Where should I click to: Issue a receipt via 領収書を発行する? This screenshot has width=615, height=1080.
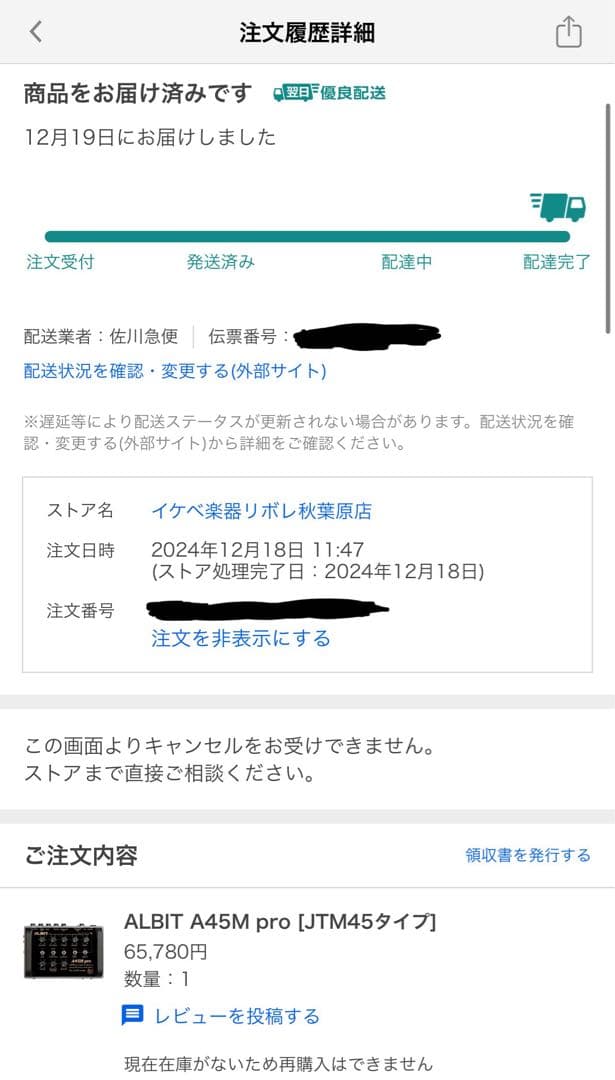[527, 855]
